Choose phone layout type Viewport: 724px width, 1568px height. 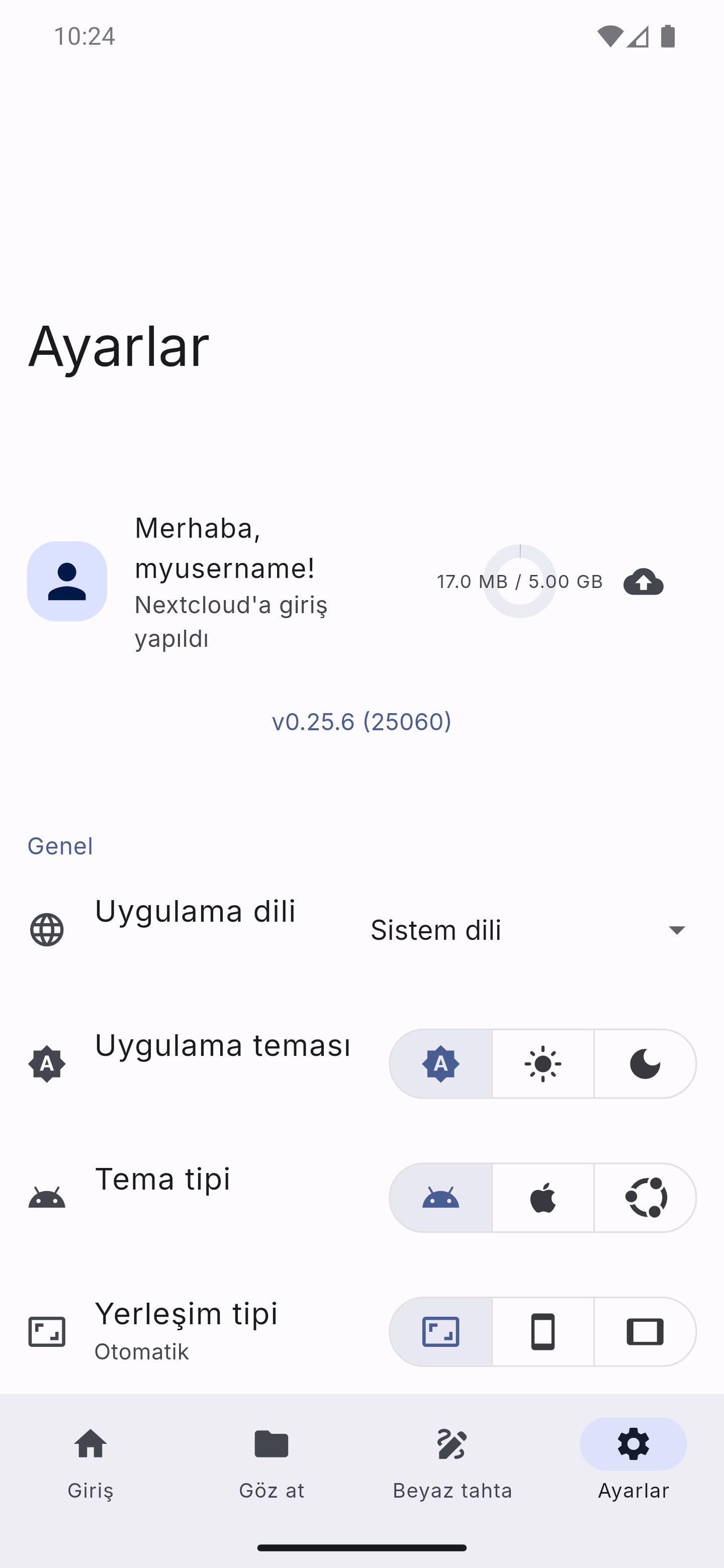pyautogui.click(x=542, y=1332)
